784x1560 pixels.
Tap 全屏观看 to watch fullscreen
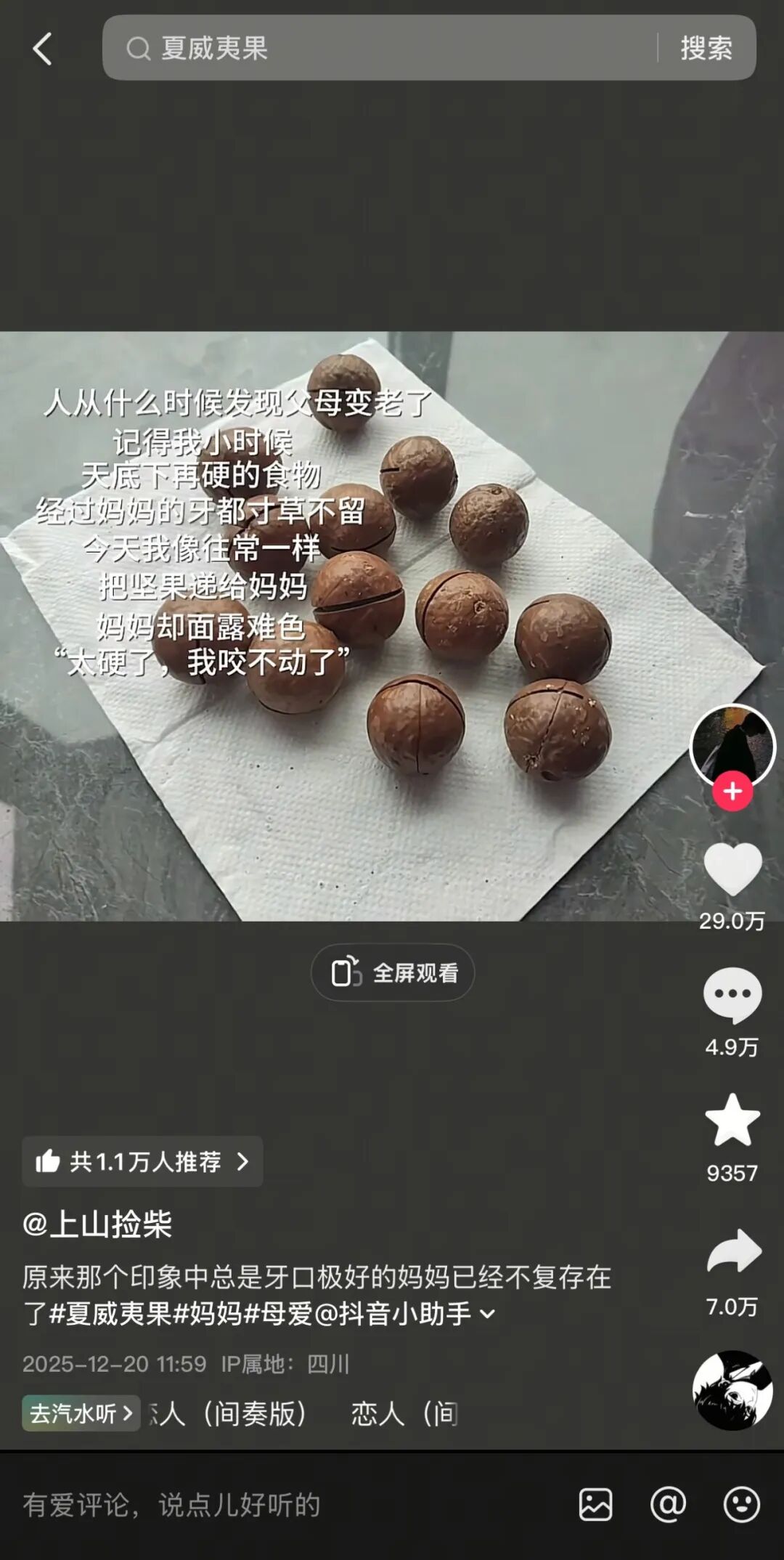pos(393,972)
